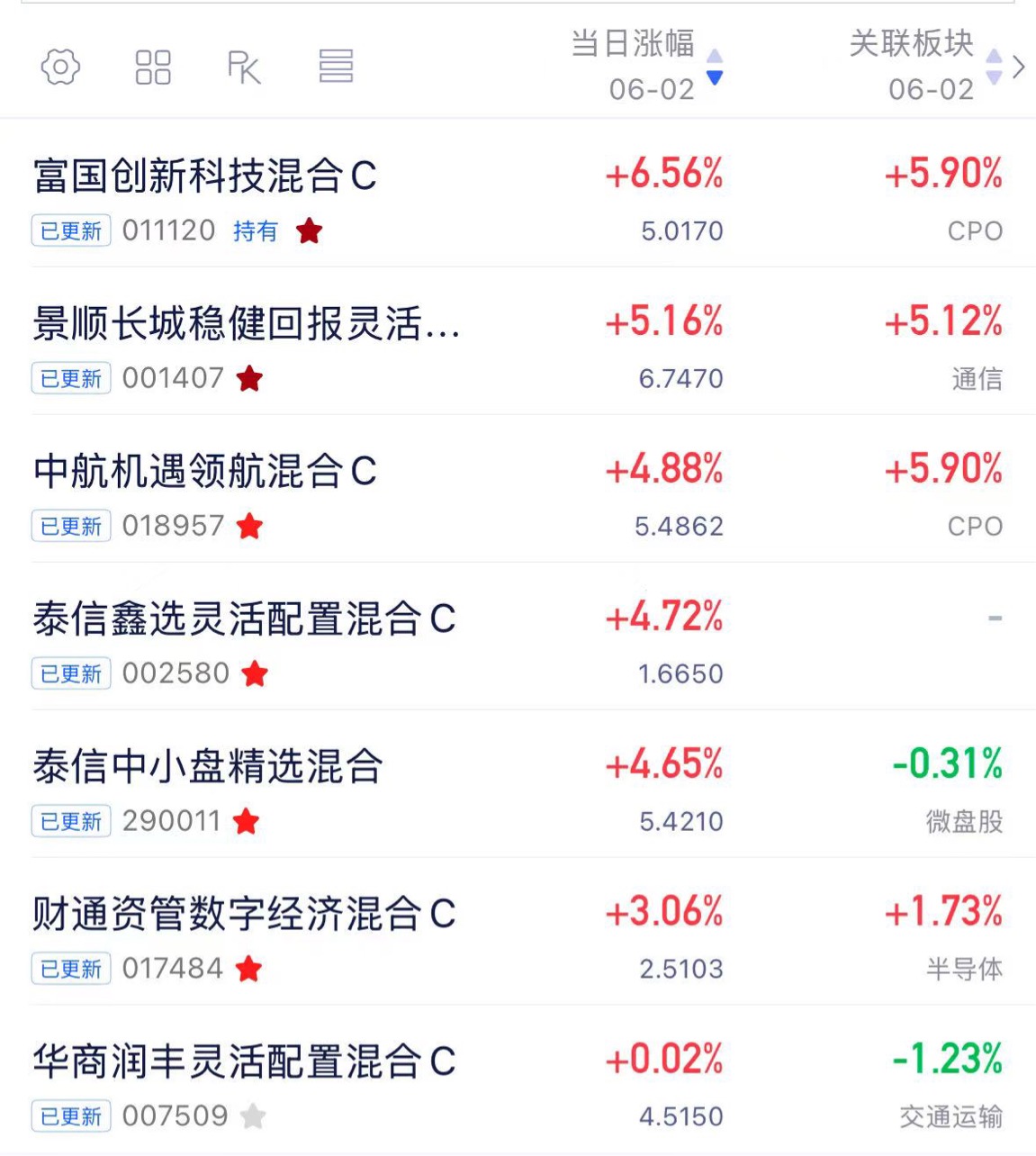This screenshot has width=1036, height=1156.
Task: Show more columns with the right arrow
Action: click(x=1019, y=67)
